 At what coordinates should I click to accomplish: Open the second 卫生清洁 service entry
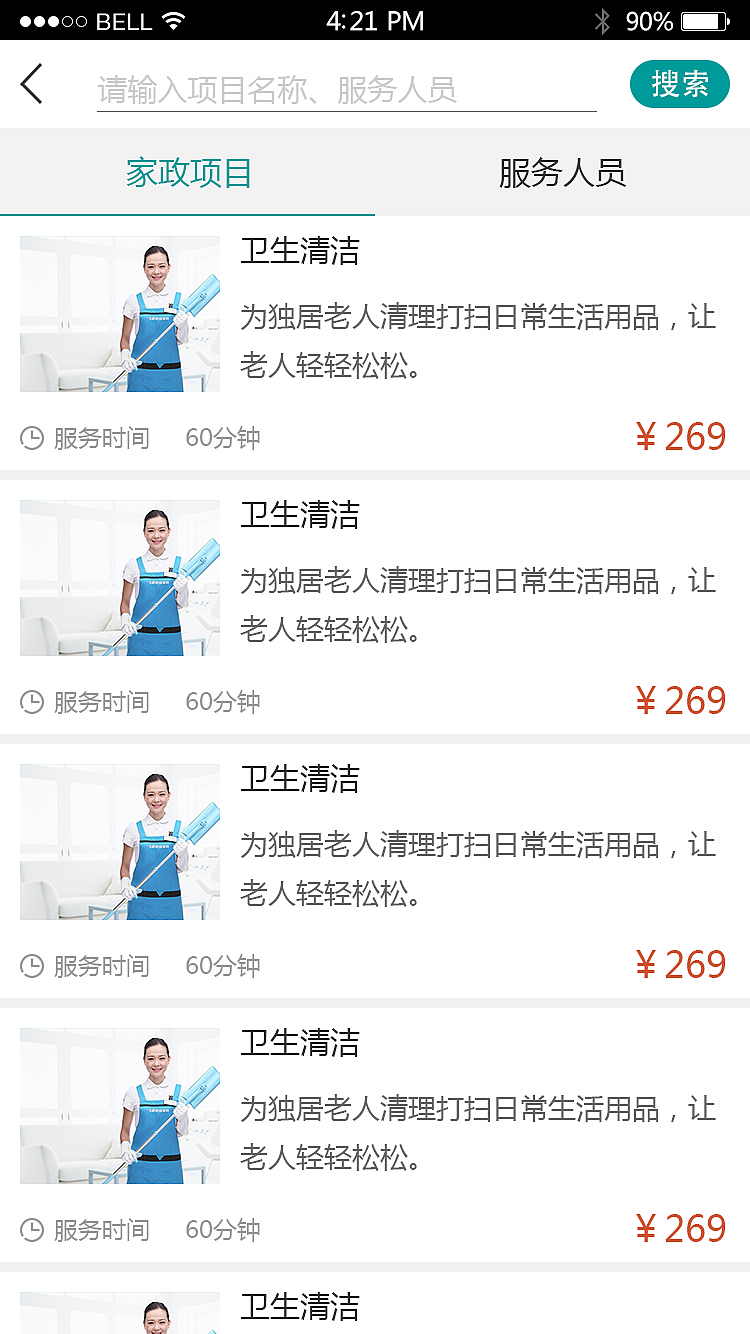pos(297,517)
